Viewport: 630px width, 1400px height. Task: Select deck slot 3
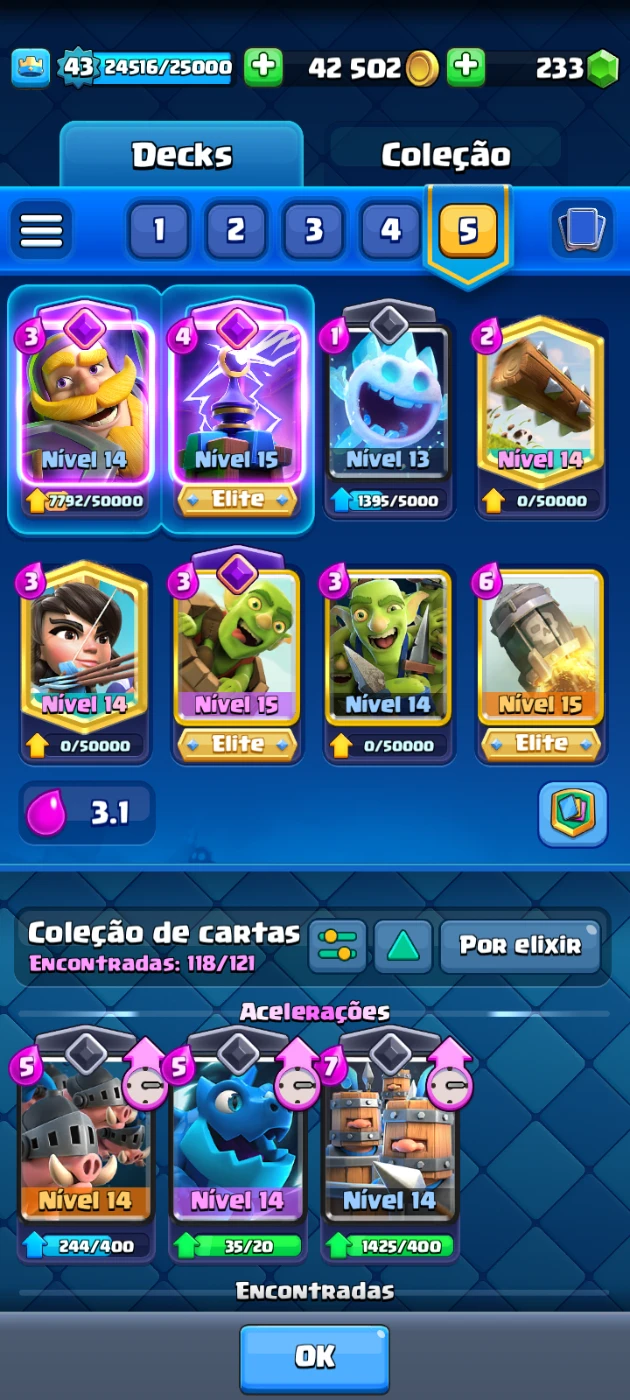pyautogui.click(x=314, y=231)
